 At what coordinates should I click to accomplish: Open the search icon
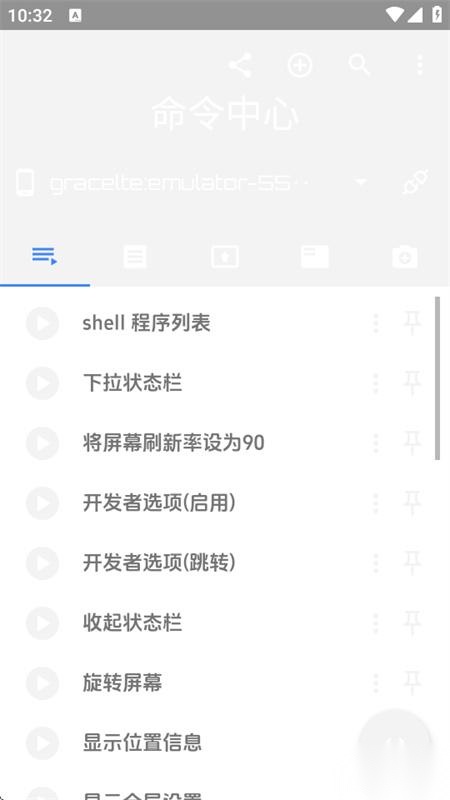[360, 65]
